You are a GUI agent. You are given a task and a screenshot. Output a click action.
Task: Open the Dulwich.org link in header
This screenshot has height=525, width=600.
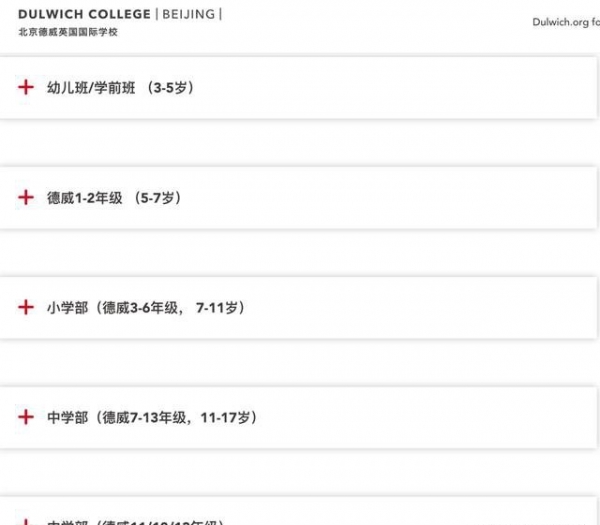tap(565, 22)
